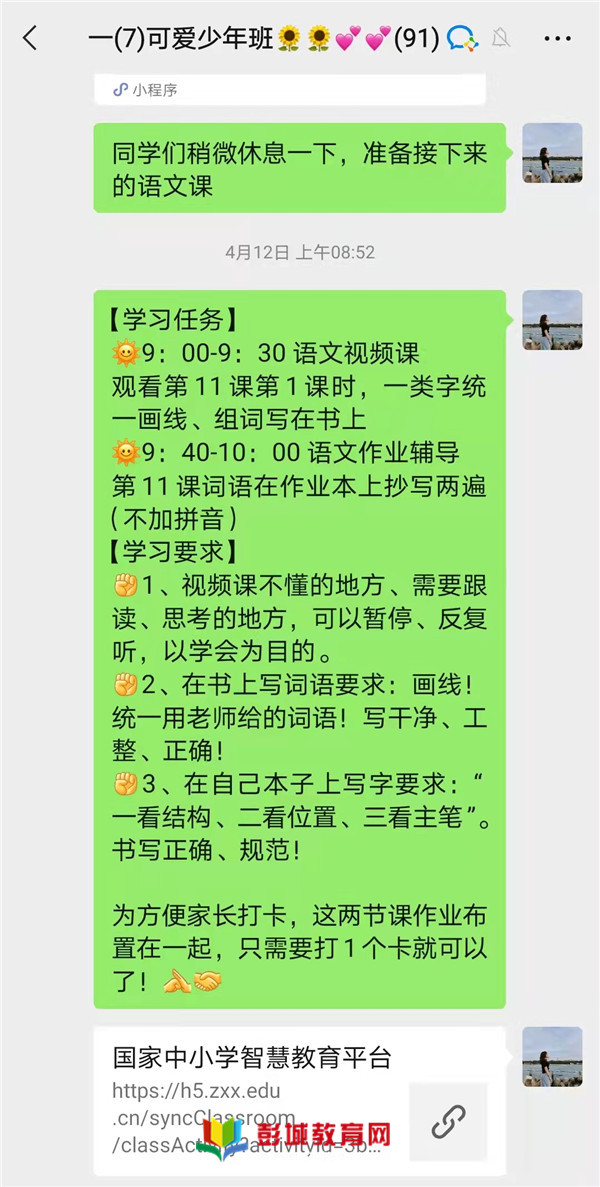Open the group chat overflow menu
Screen dimensions: 600x1187
(x=558, y=39)
